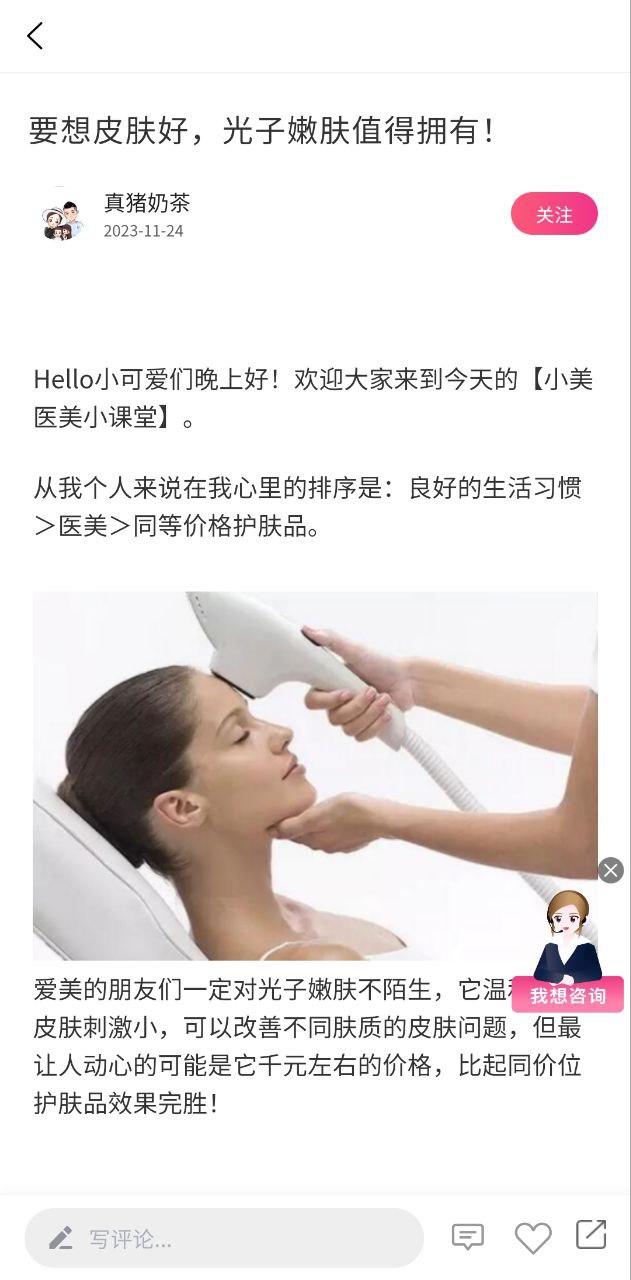Open 真猪奶茶's profile avatar
The height and width of the screenshot is (1280, 631).
pos(61,216)
